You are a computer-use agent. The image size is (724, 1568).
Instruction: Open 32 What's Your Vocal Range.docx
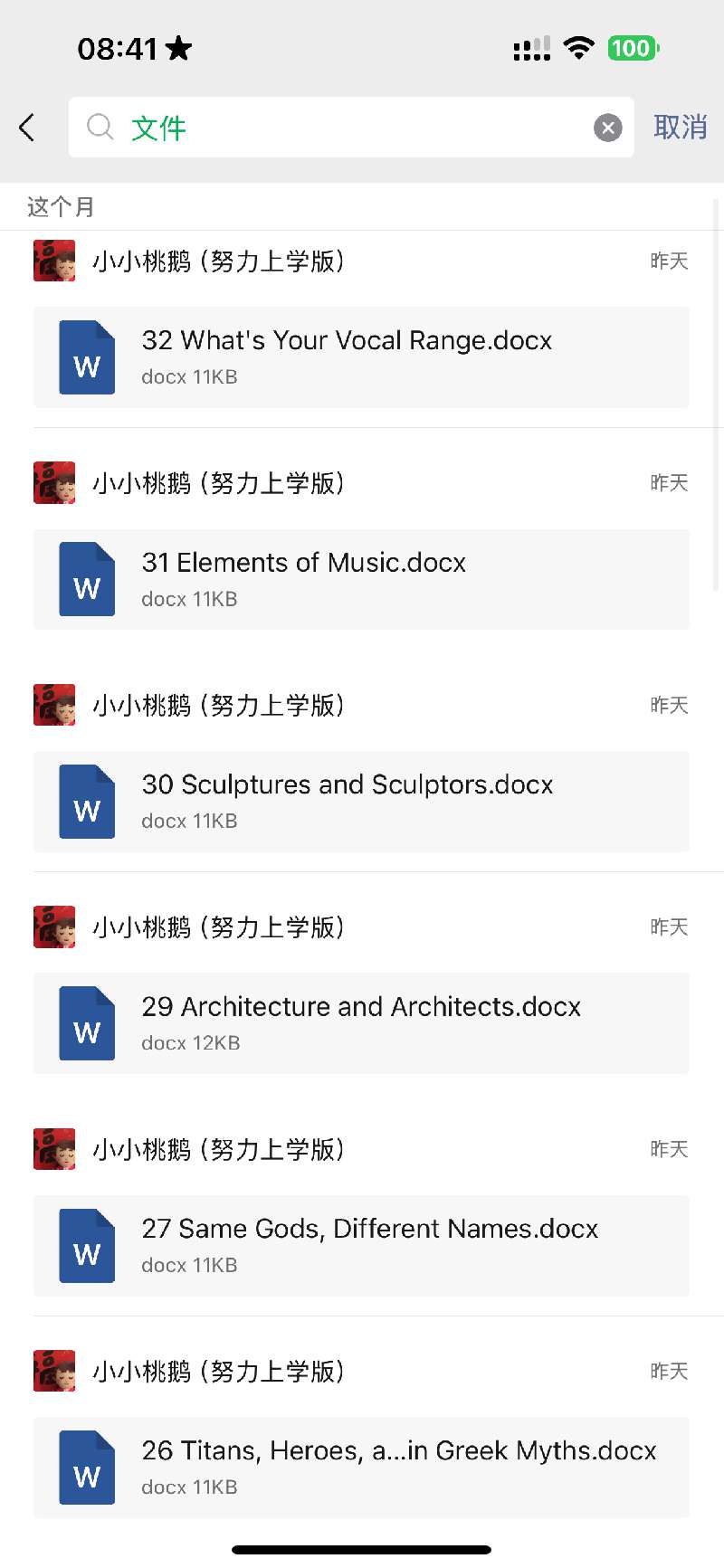361,357
